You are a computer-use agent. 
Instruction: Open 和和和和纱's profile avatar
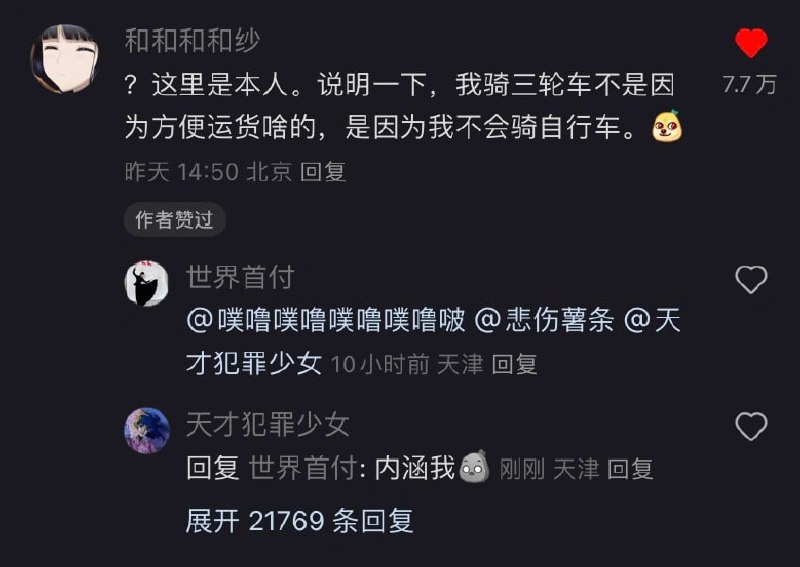pos(64,58)
